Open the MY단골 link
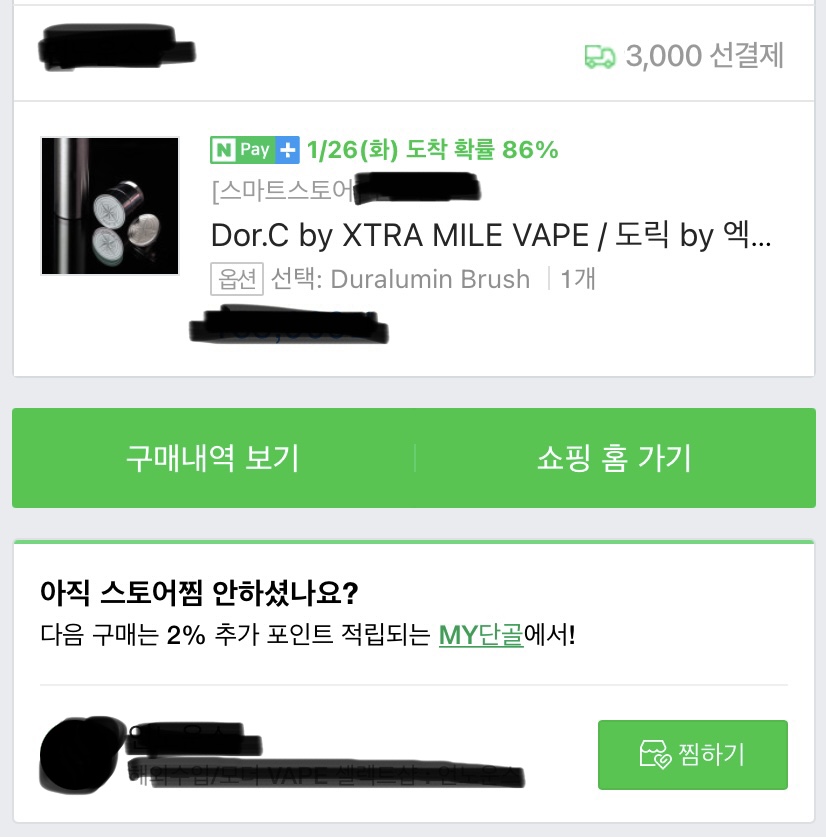The width and height of the screenshot is (826, 837). point(481,635)
